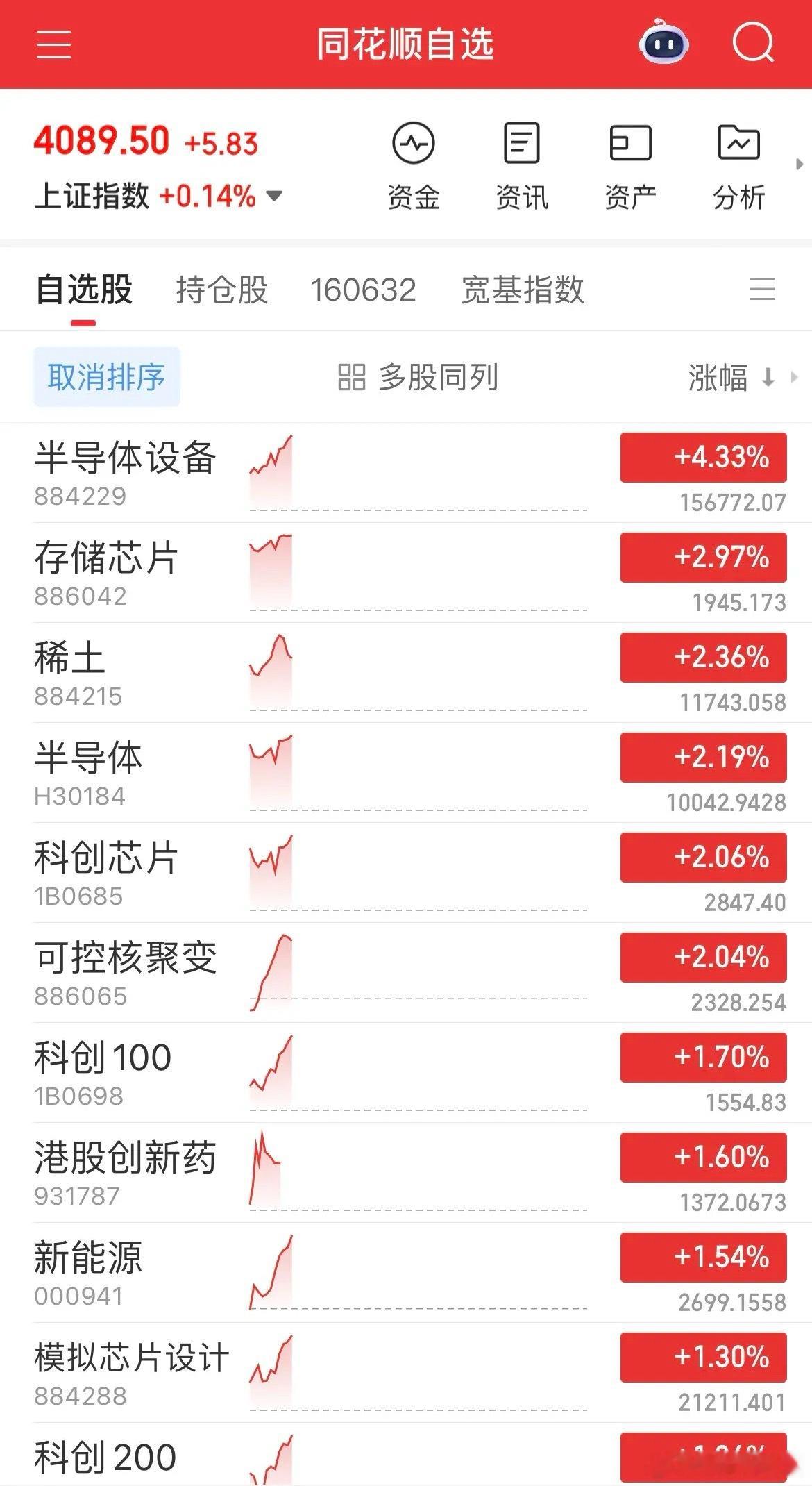The width and height of the screenshot is (812, 1486).
Task: Switch to the 持仓股 tab
Action: tap(223, 290)
